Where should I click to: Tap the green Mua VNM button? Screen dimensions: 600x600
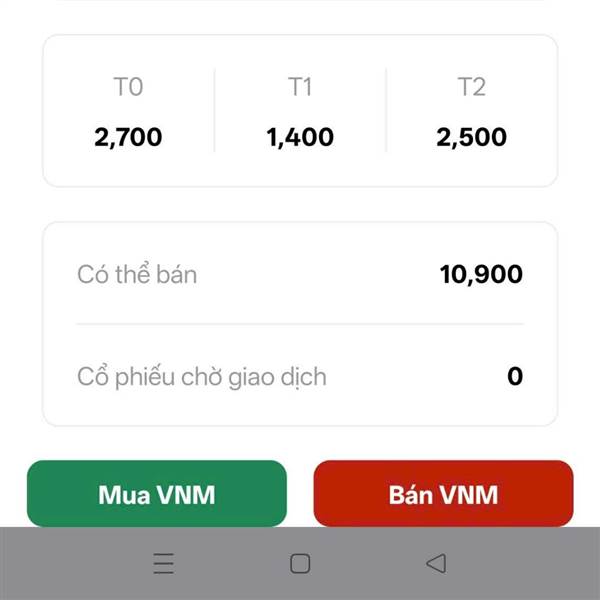coord(157,494)
